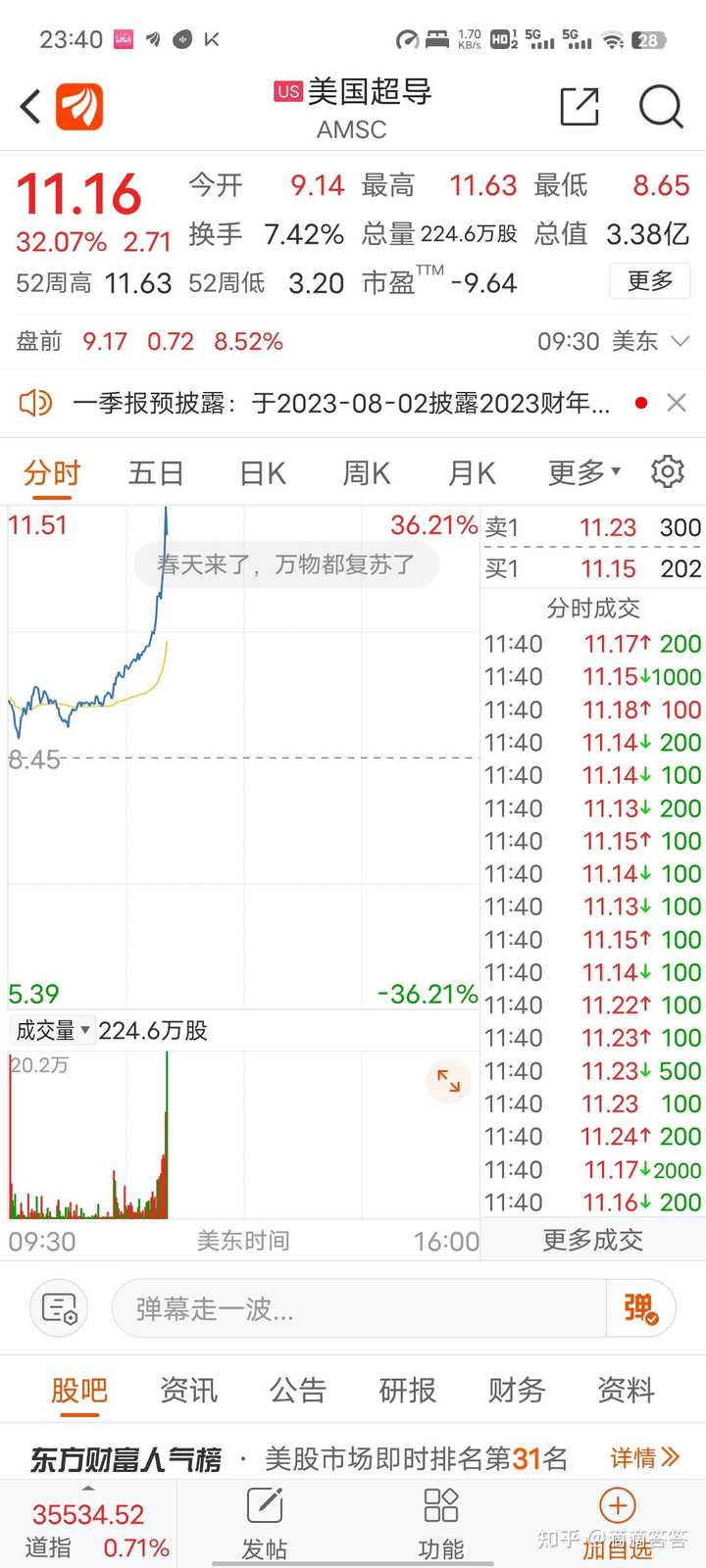The image size is (706, 1568).
Task: Open the 公告 tab
Action: 298,1390
